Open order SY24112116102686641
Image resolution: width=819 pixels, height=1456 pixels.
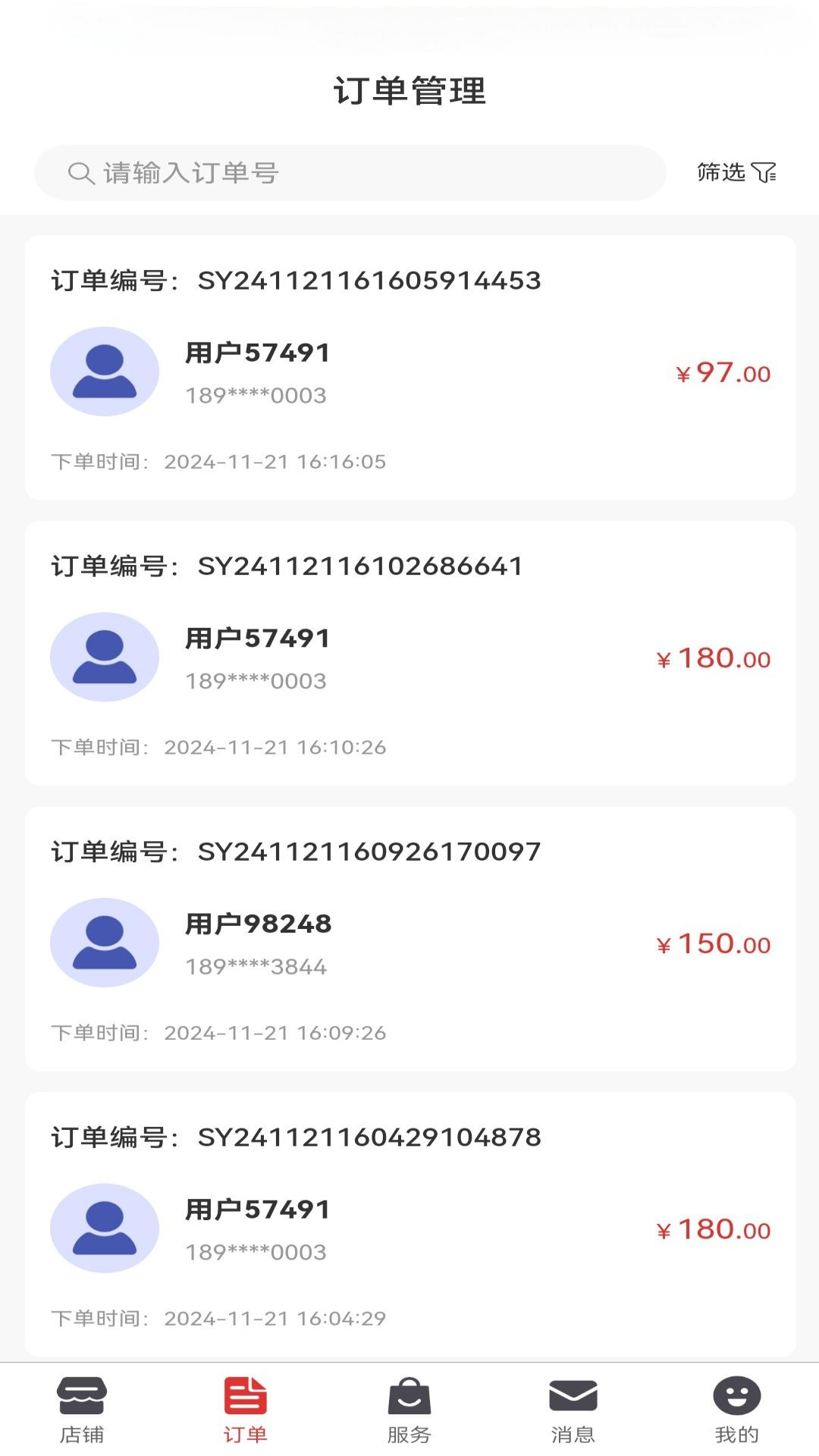[x=409, y=654]
